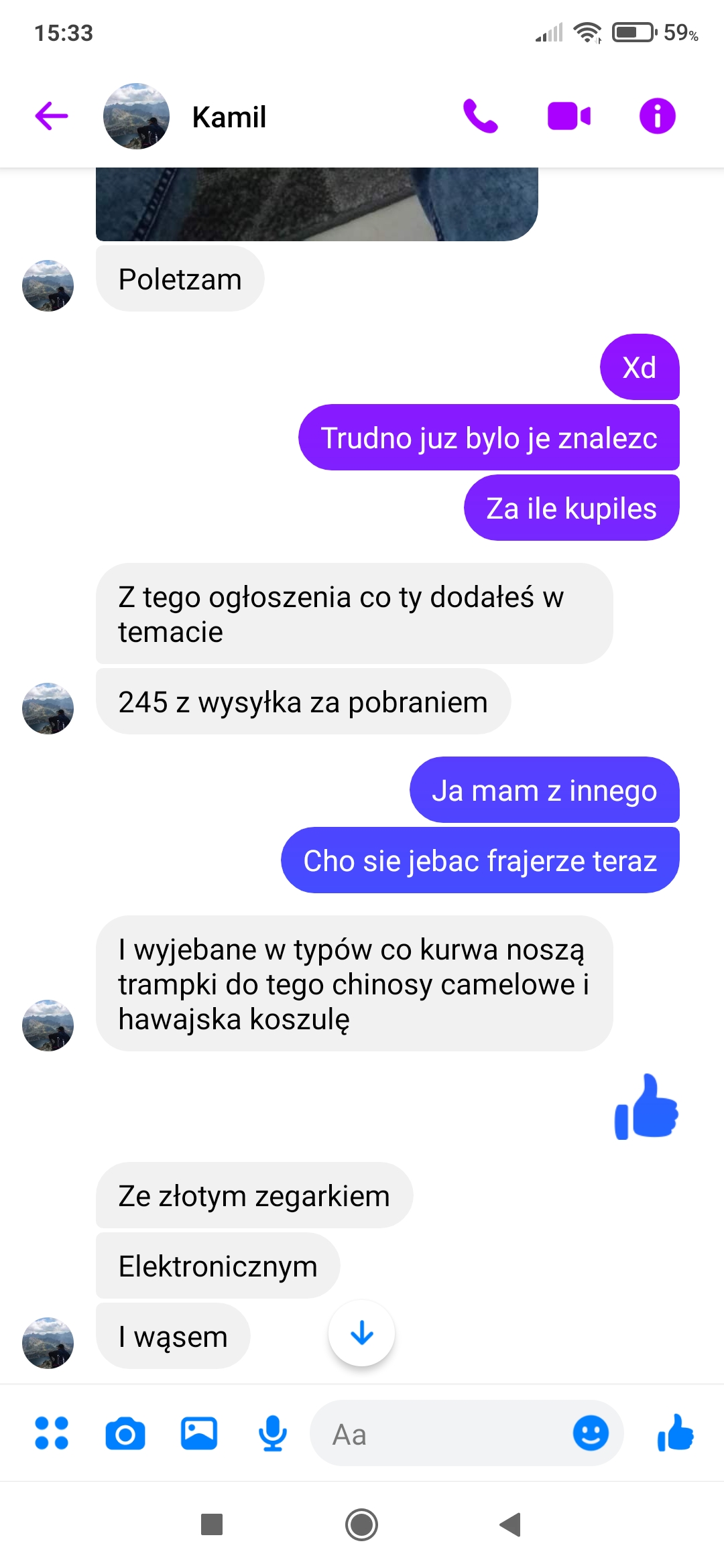This screenshot has height=1568, width=724.
Task: Open recent apps with the square button
Action: click(212, 1524)
